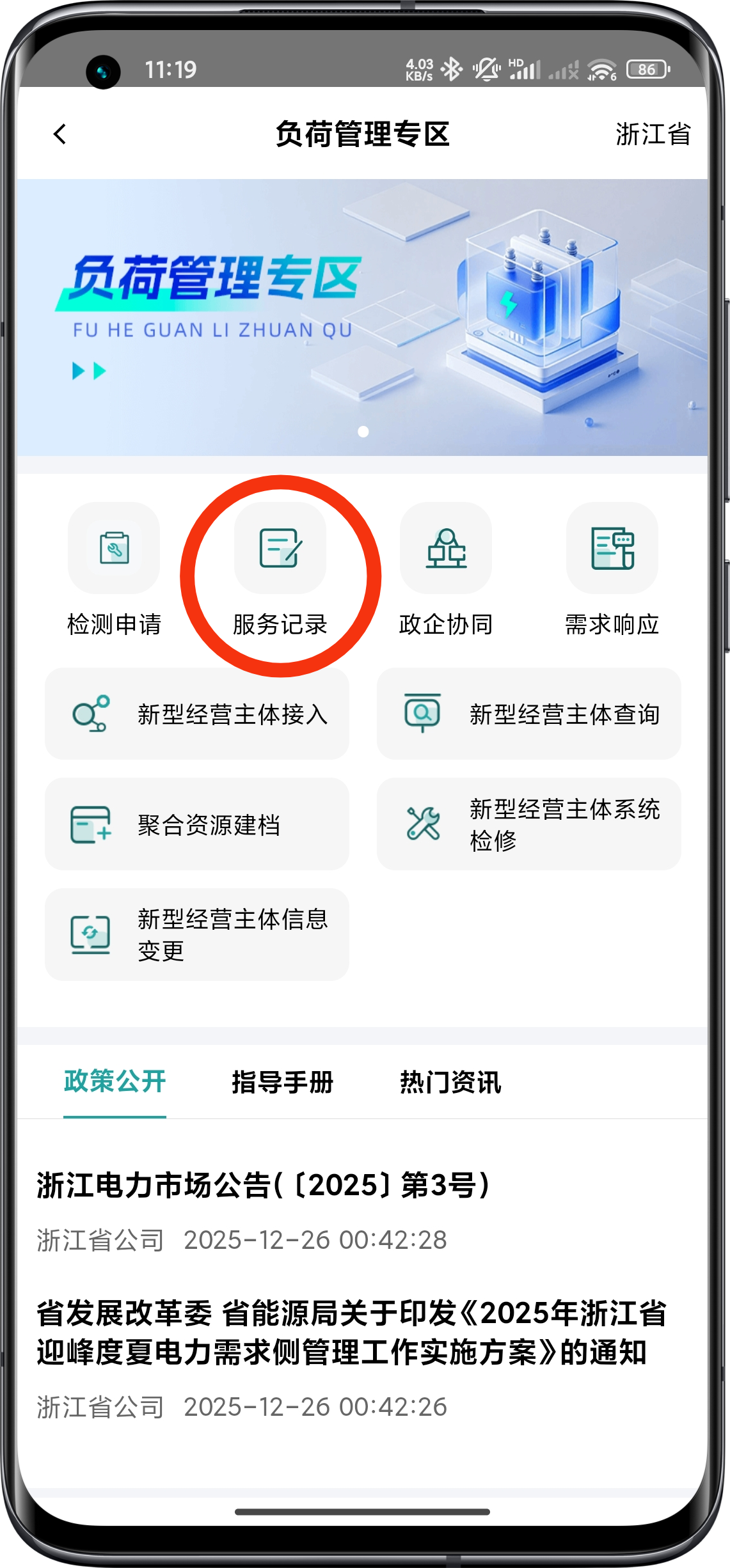Switch to the 指导手册 tab

(282, 1082)
